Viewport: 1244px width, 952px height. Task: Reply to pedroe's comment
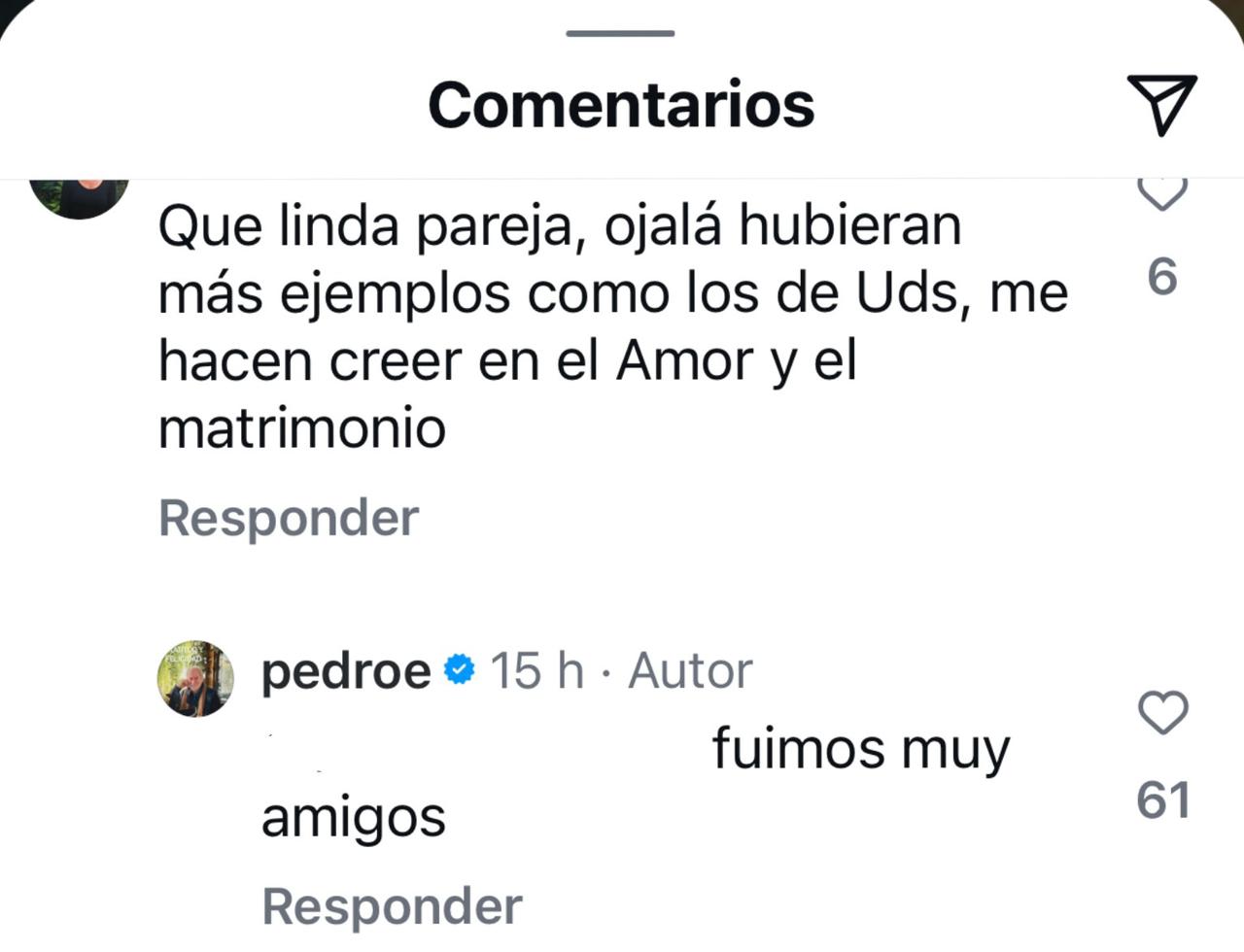coord(392,906)
